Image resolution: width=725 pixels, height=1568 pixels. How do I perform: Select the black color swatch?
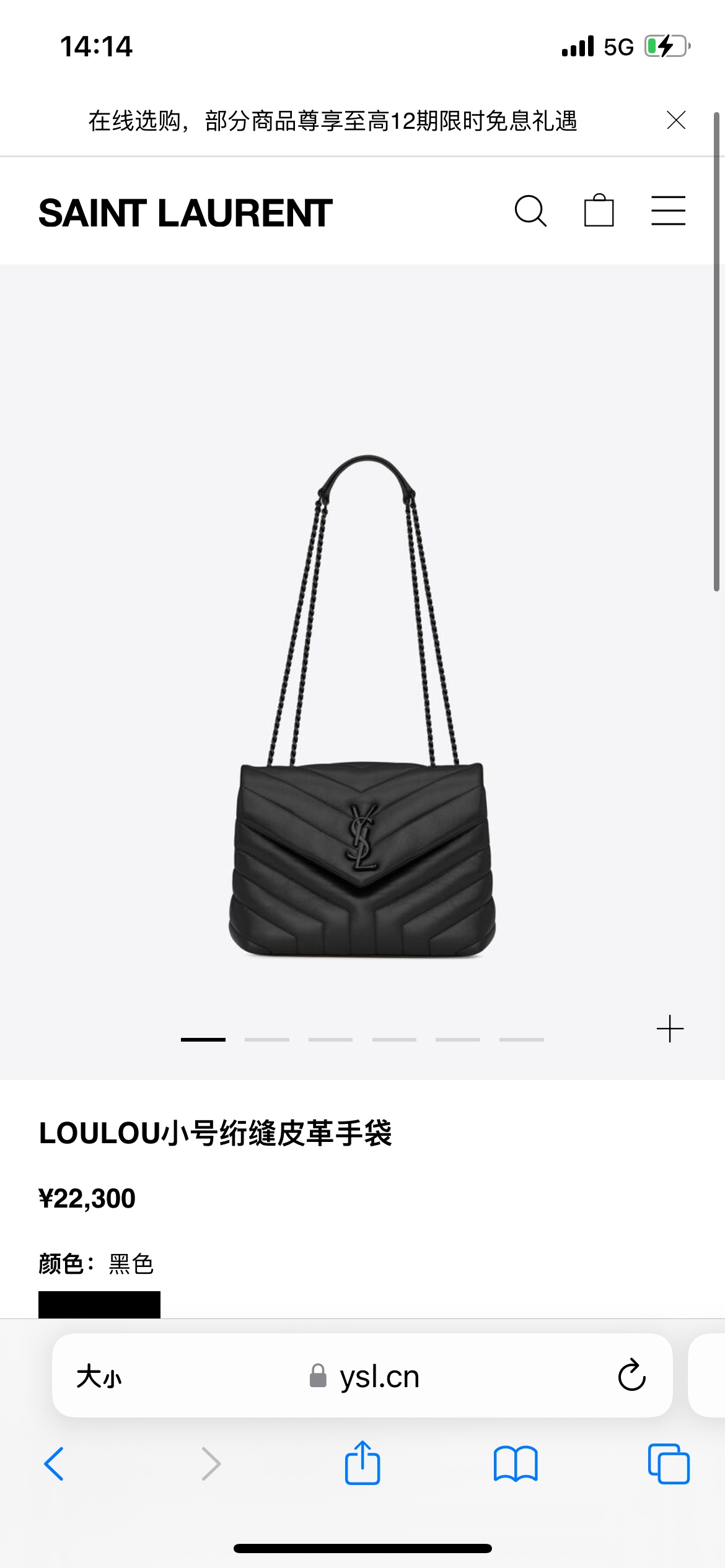coord(99,1304)
